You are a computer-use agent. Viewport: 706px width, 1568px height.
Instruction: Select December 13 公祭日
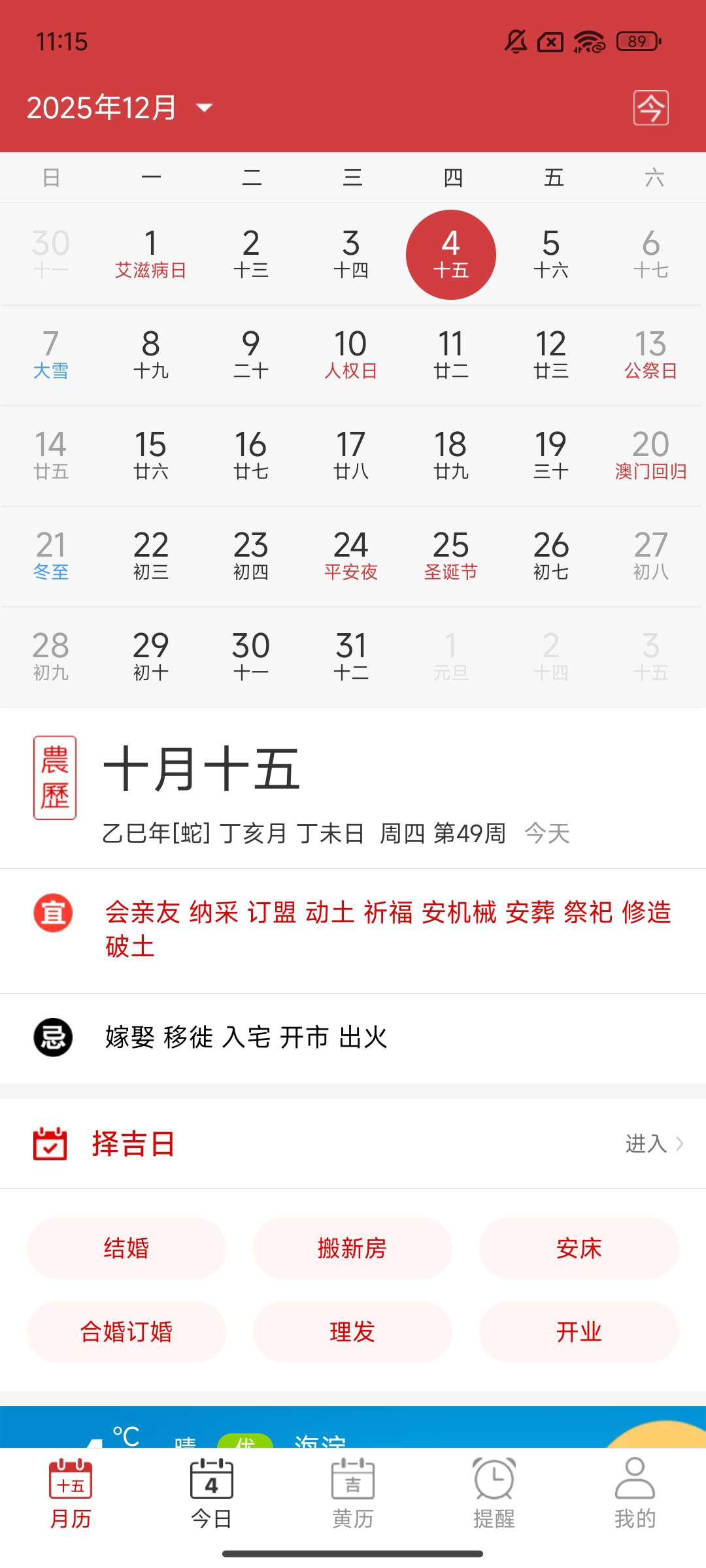650,355
